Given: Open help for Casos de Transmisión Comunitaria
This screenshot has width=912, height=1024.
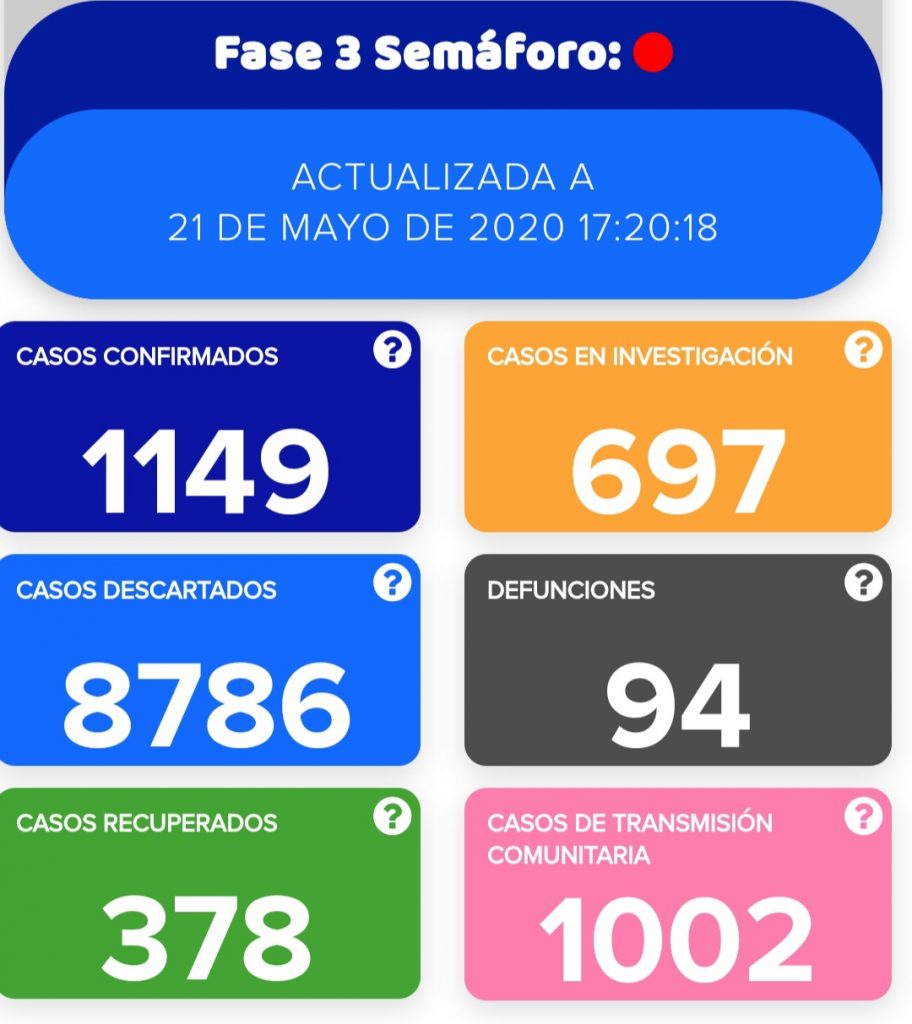Looking at the screenshot, I should tap(863, 817).
